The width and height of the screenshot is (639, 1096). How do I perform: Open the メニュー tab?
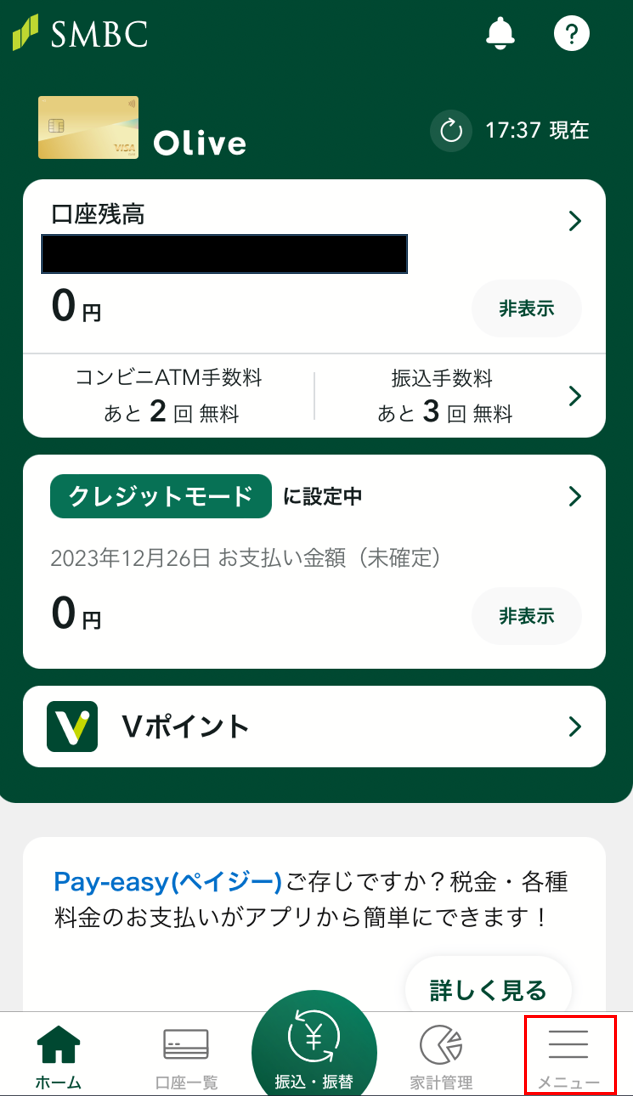(569, 1055)
